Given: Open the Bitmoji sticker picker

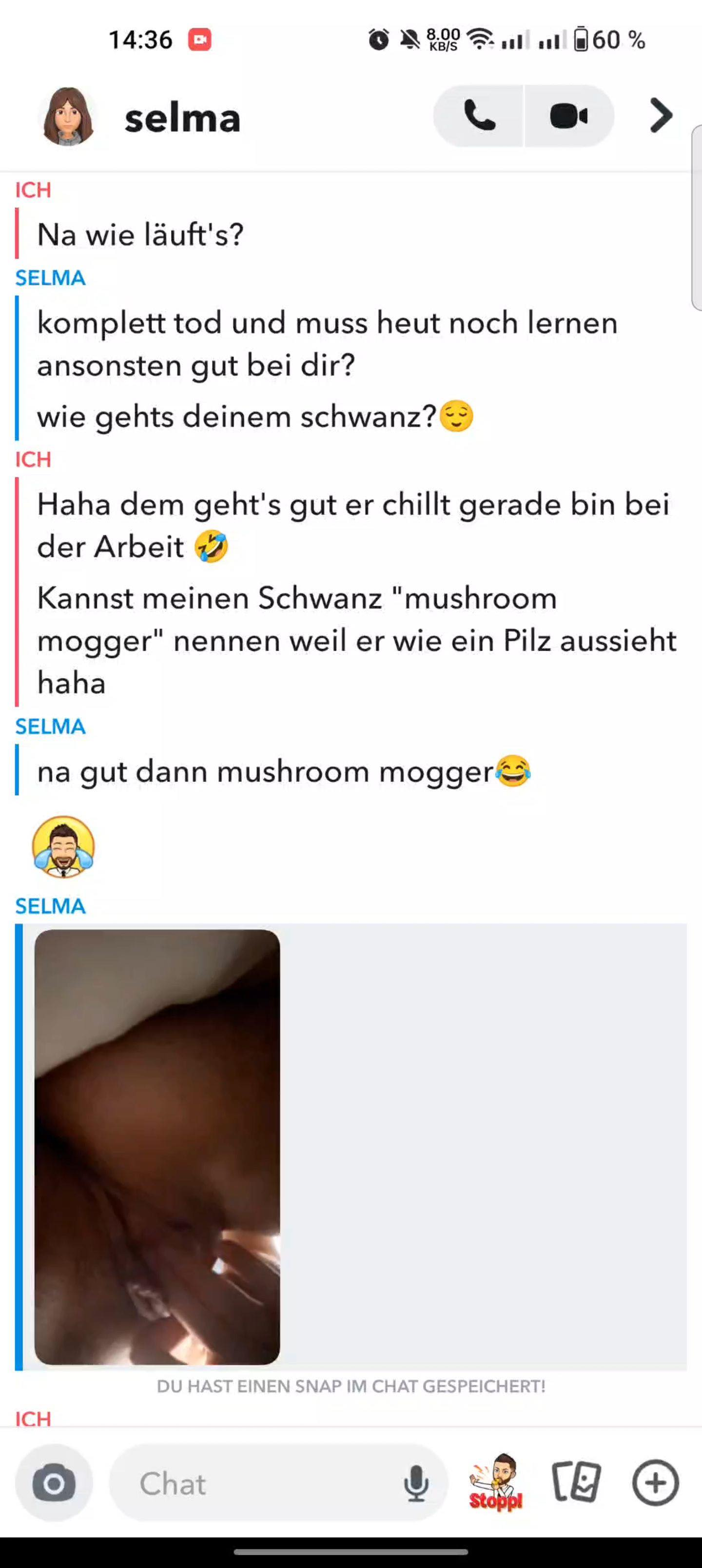Looking at the screenshot, I should pos(496,1482).
